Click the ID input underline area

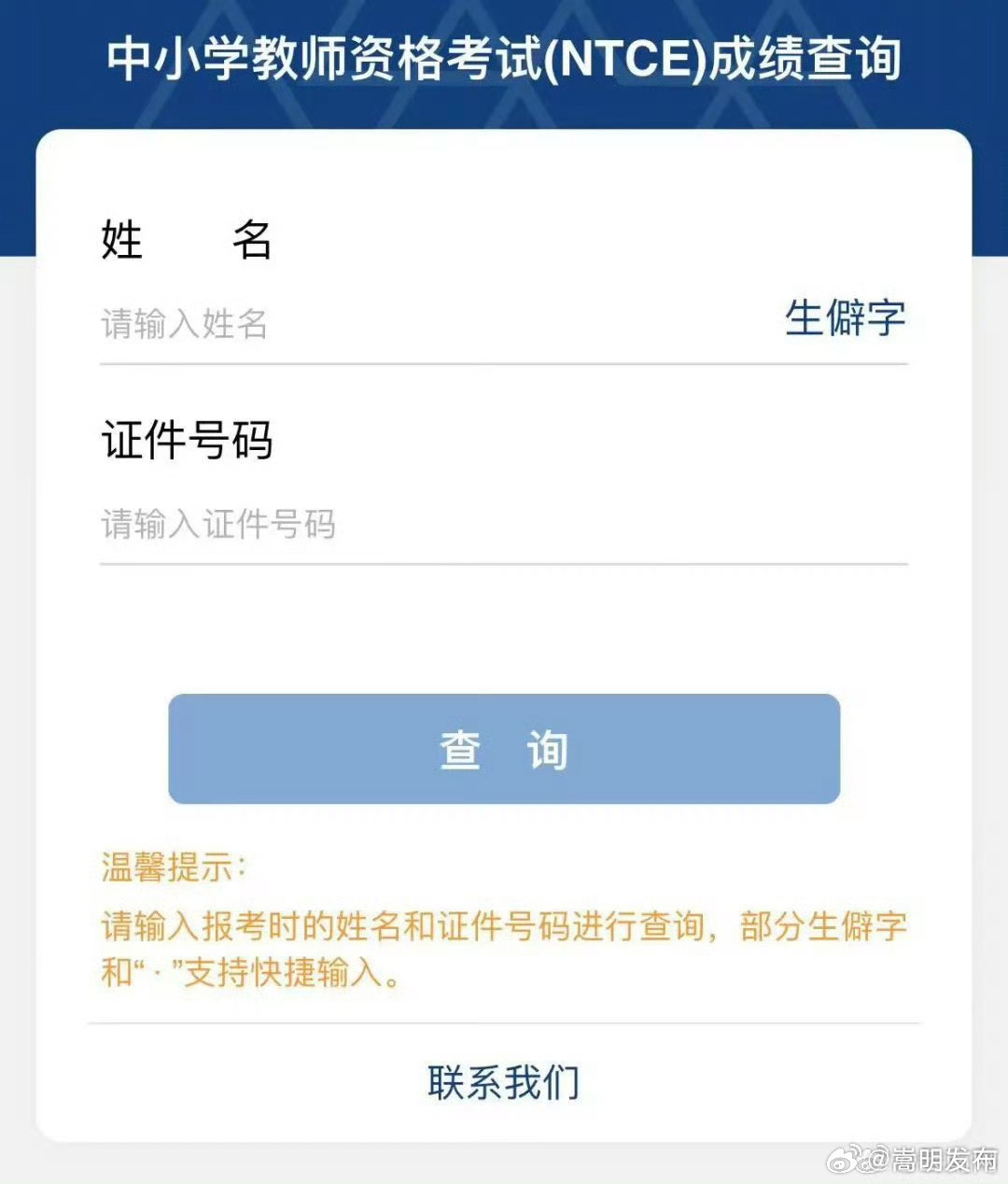tap(504, 565)
